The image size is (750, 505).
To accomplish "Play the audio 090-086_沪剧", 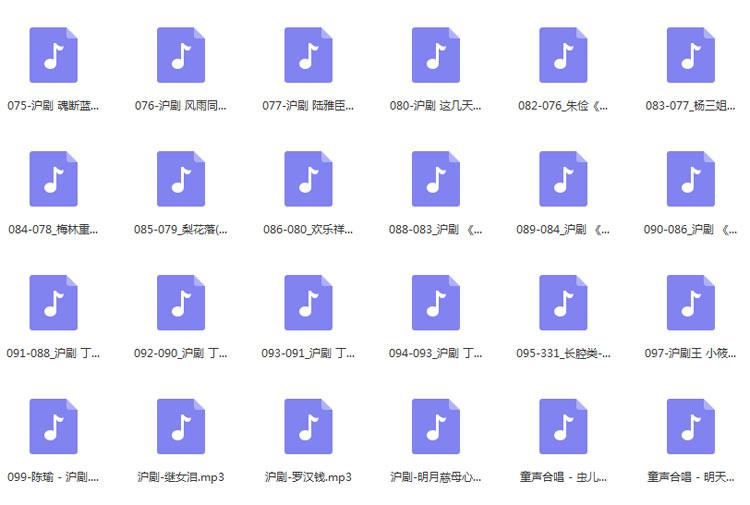I will tap(691, 179).
